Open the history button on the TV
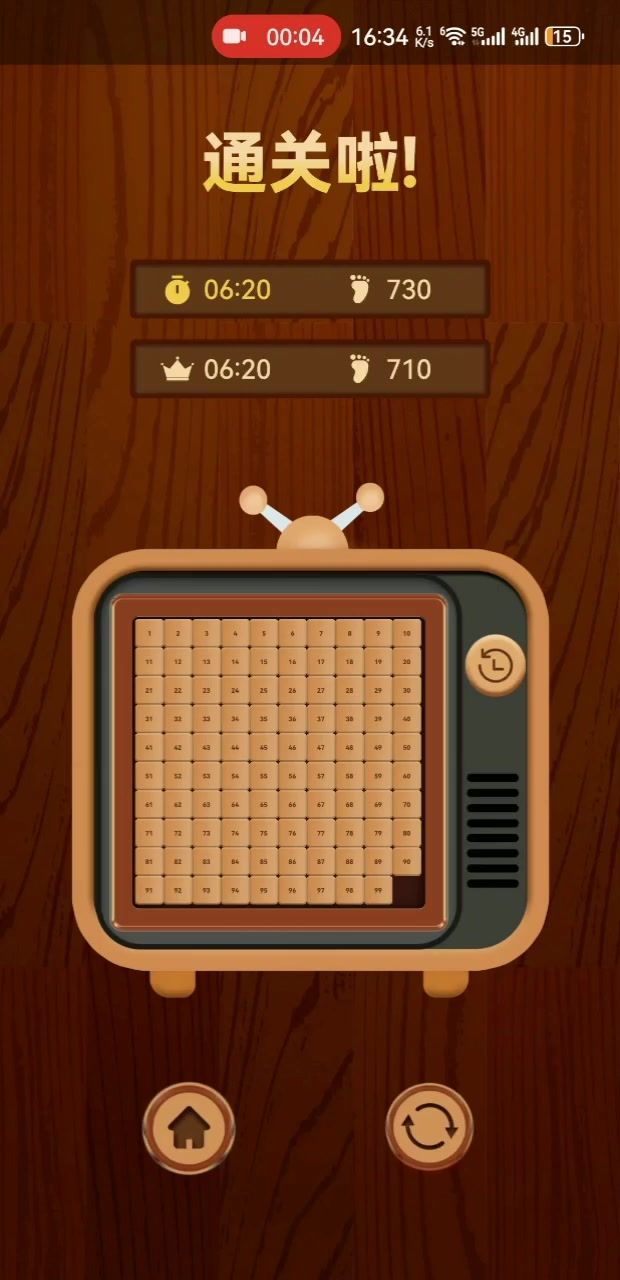This screenshot has height=1280, width=620. 495,665
